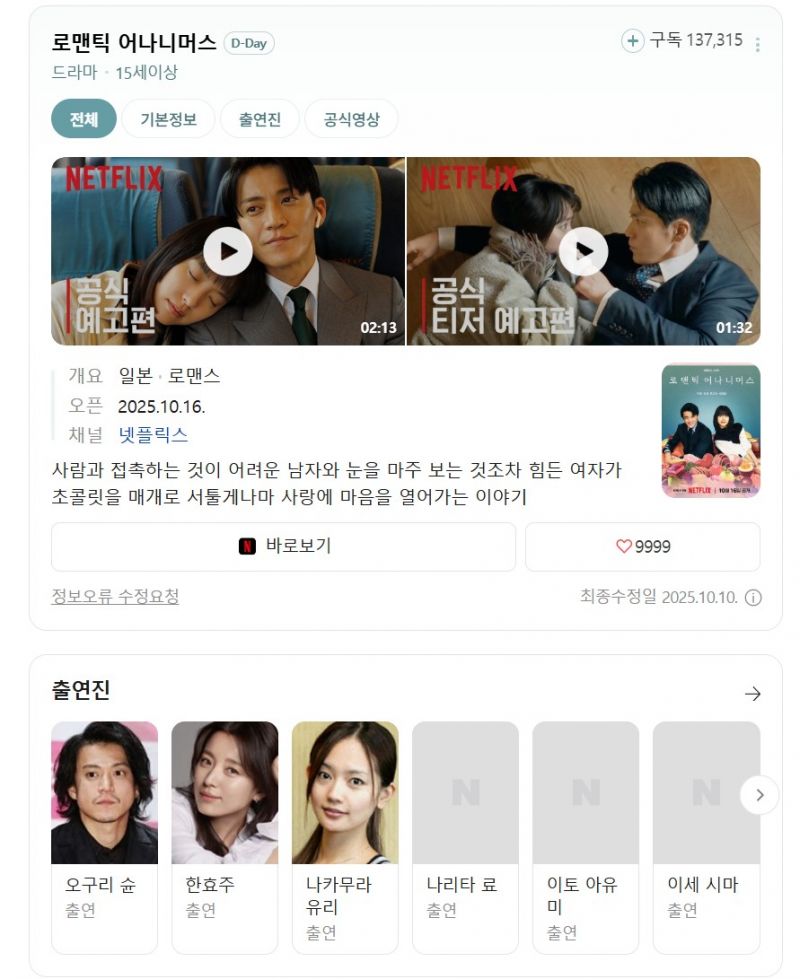The width and height of the screenshot is (800, 979).
Task: Tap 바로보기 to watch on Netflix
Action: click(x=284, y=546)
